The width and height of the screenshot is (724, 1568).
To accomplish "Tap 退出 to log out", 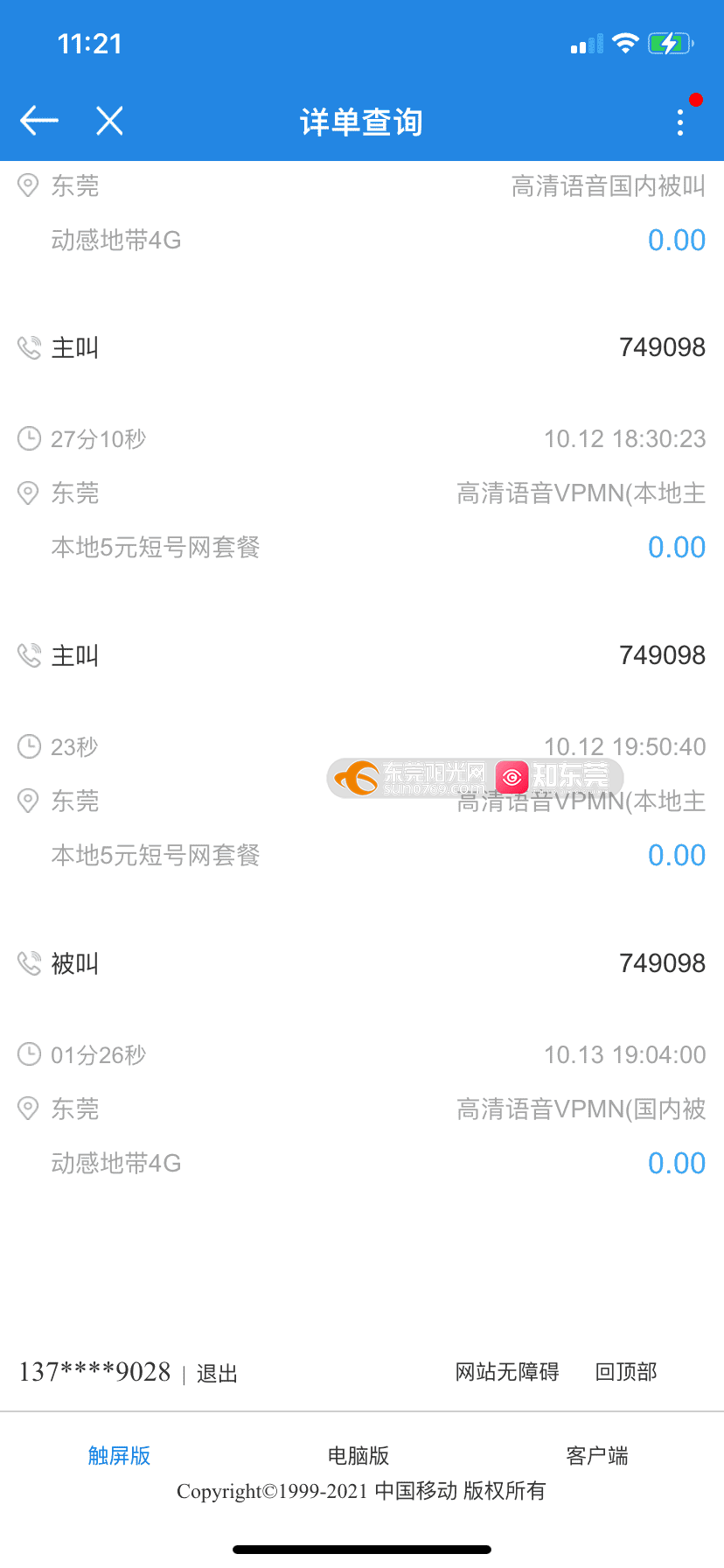I will [x=217, y=1374].
